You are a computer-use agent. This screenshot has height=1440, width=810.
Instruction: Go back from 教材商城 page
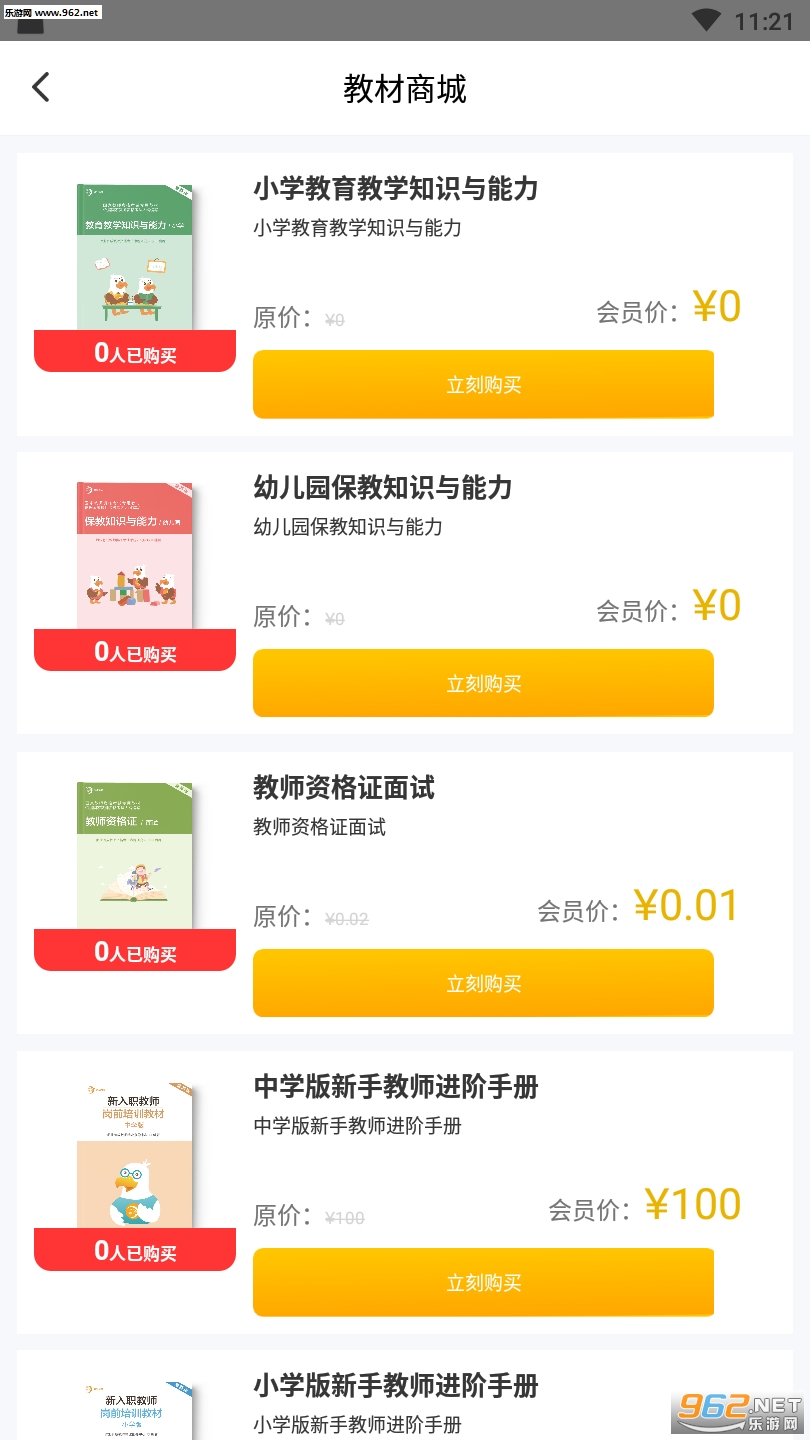(x=41, y=88)
